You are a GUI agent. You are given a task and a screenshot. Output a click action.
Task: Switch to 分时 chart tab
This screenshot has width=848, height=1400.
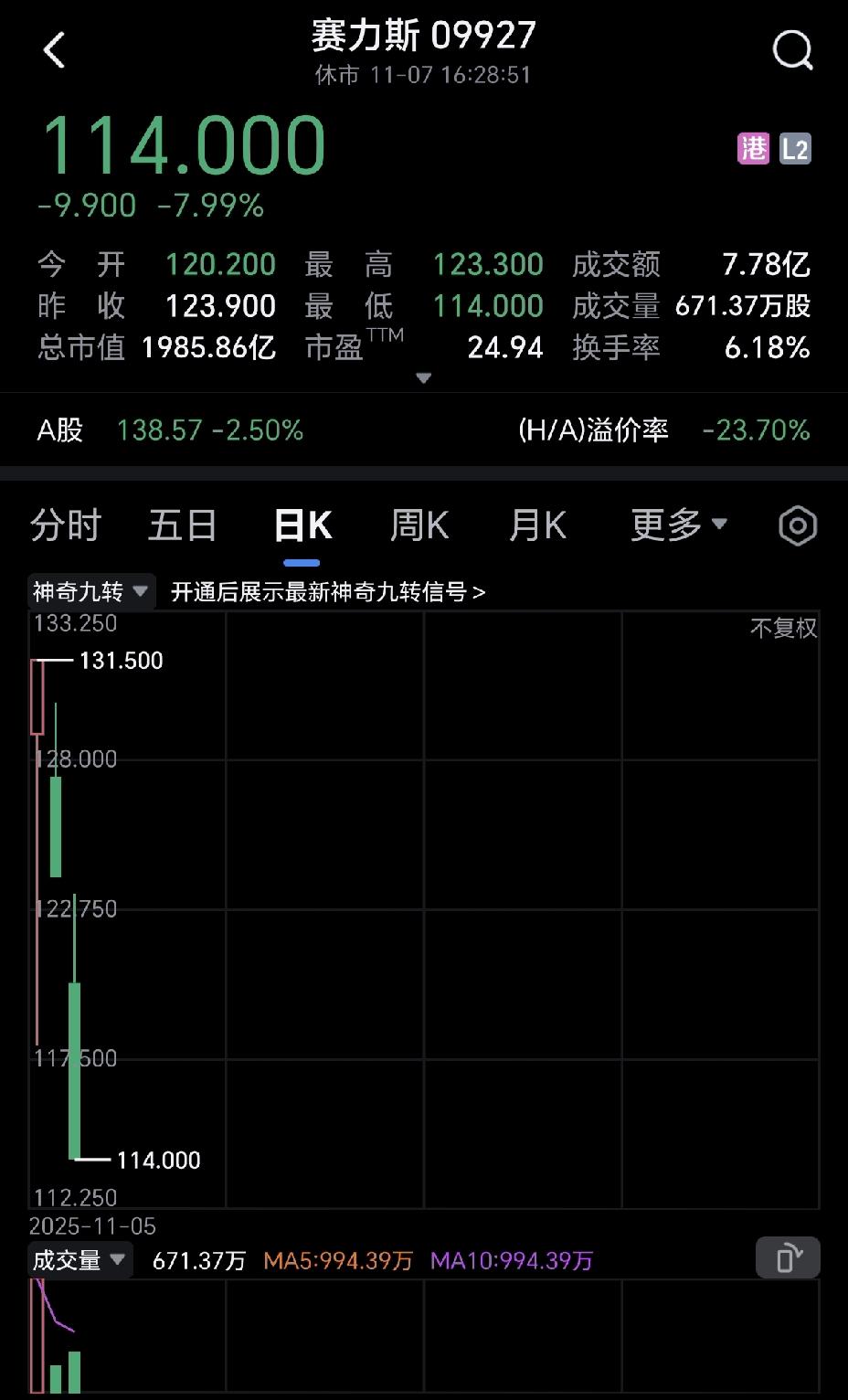(66, 525)
